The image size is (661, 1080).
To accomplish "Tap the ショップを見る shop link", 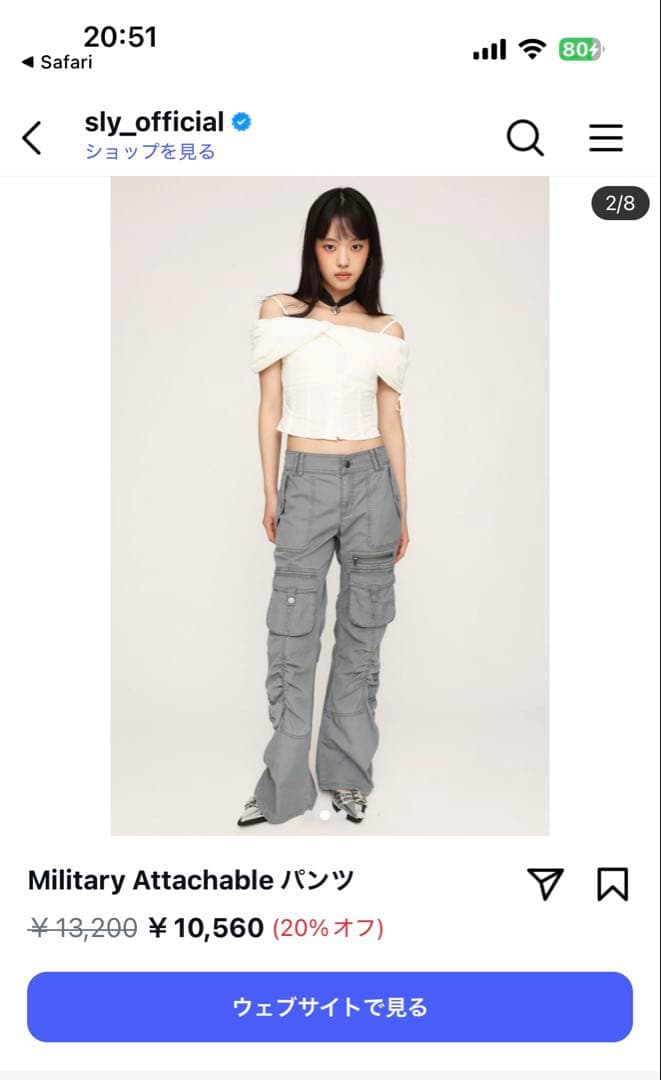I will [x=150, y=152].
